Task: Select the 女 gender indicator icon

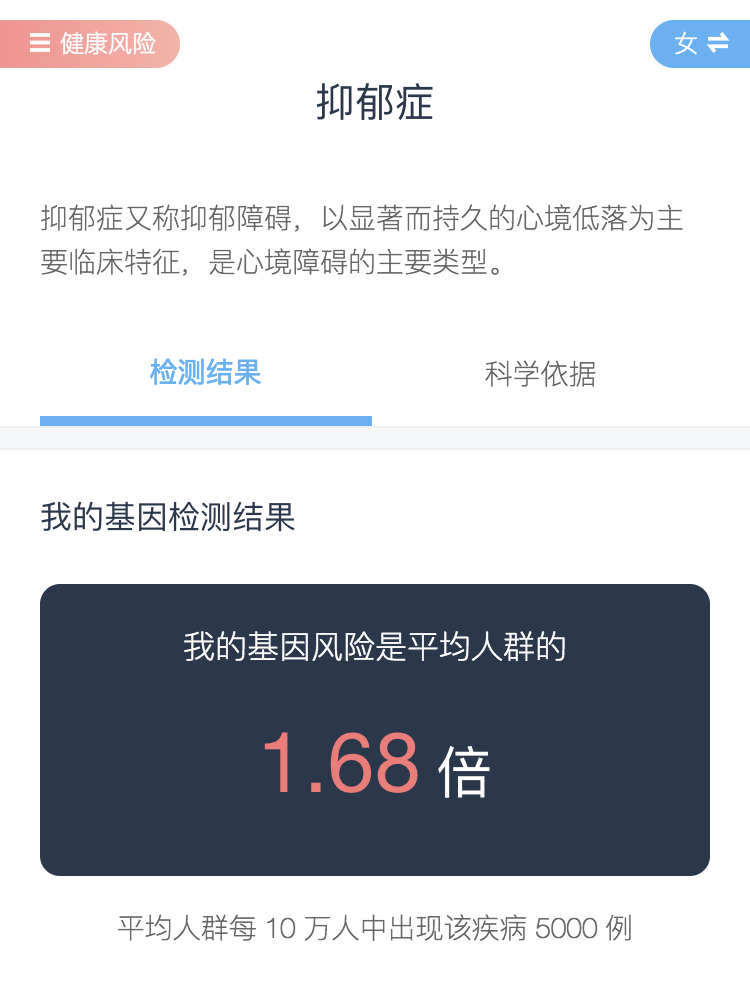Action: [685, 44]
